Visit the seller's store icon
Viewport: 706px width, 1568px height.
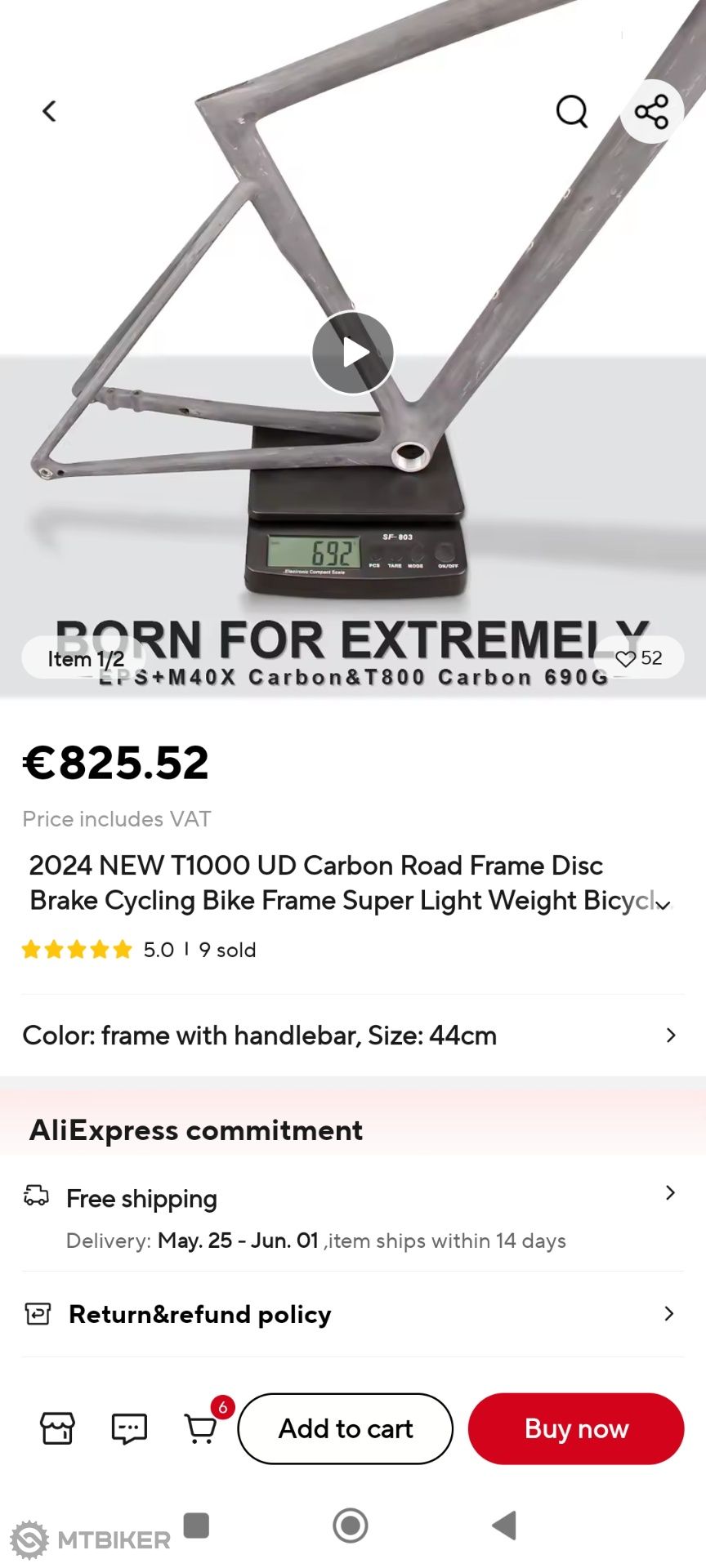coord(57,1428)
